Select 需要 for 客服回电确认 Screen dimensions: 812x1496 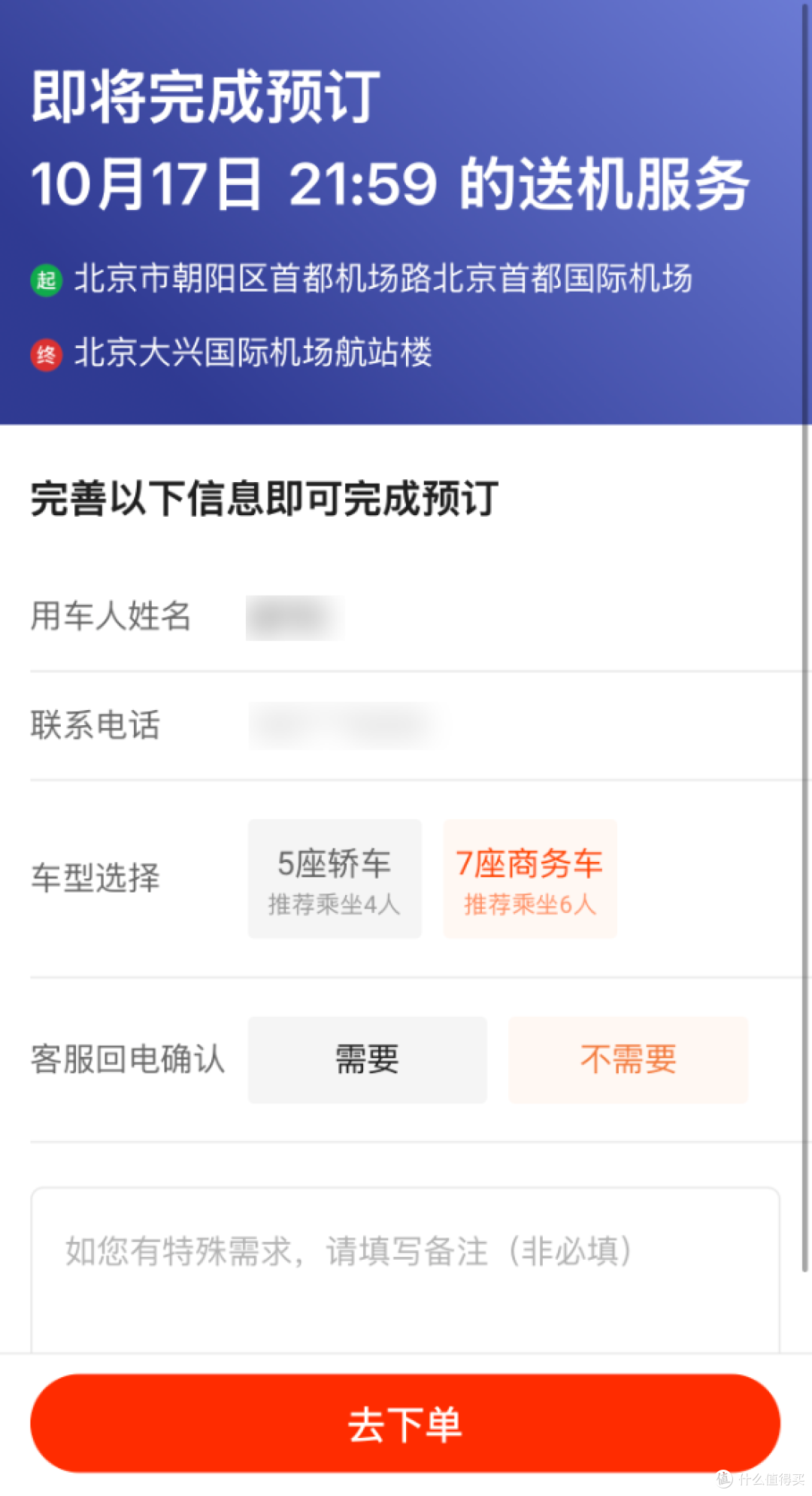click(367, 1060)
